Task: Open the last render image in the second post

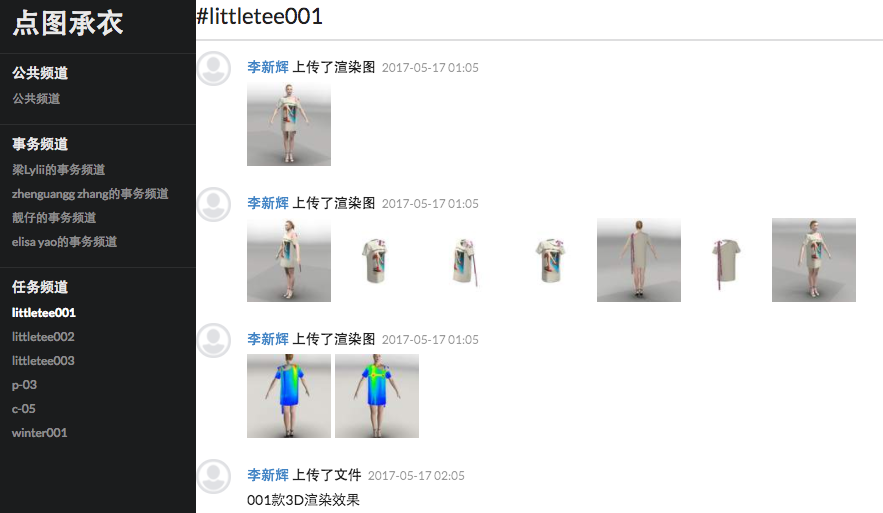Action: [x=813, y=260]
